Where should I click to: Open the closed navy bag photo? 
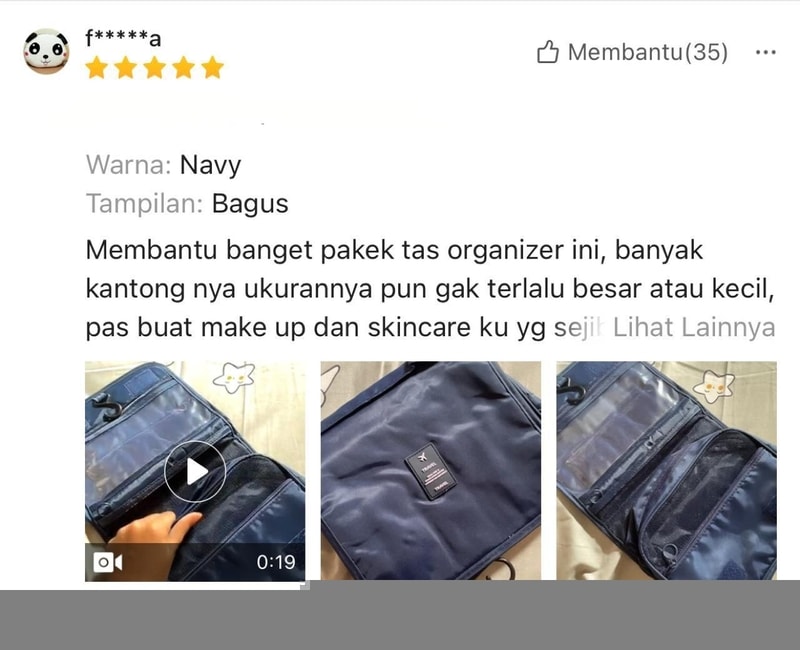430,471
